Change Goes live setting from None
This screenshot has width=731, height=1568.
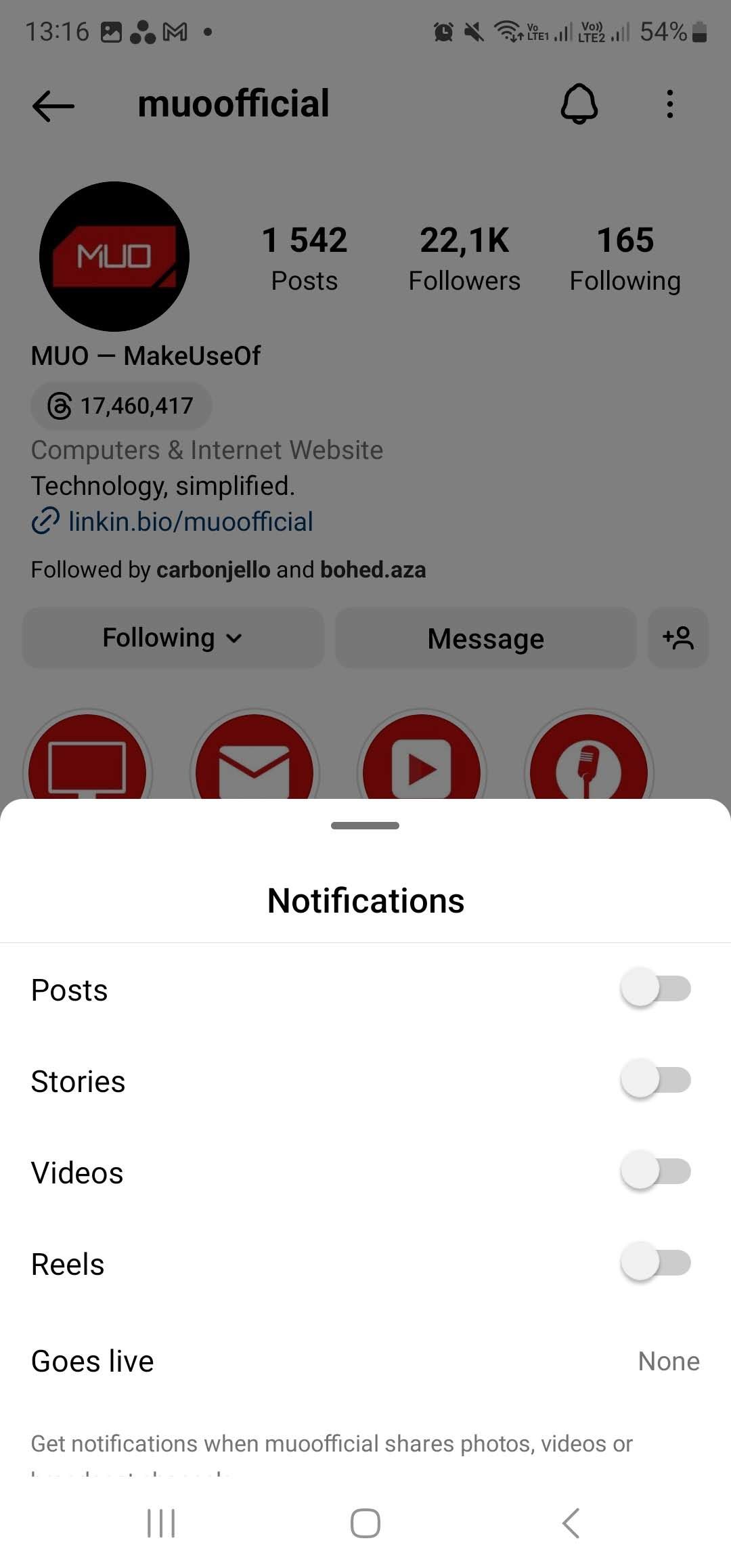[x=668, y=1360]
